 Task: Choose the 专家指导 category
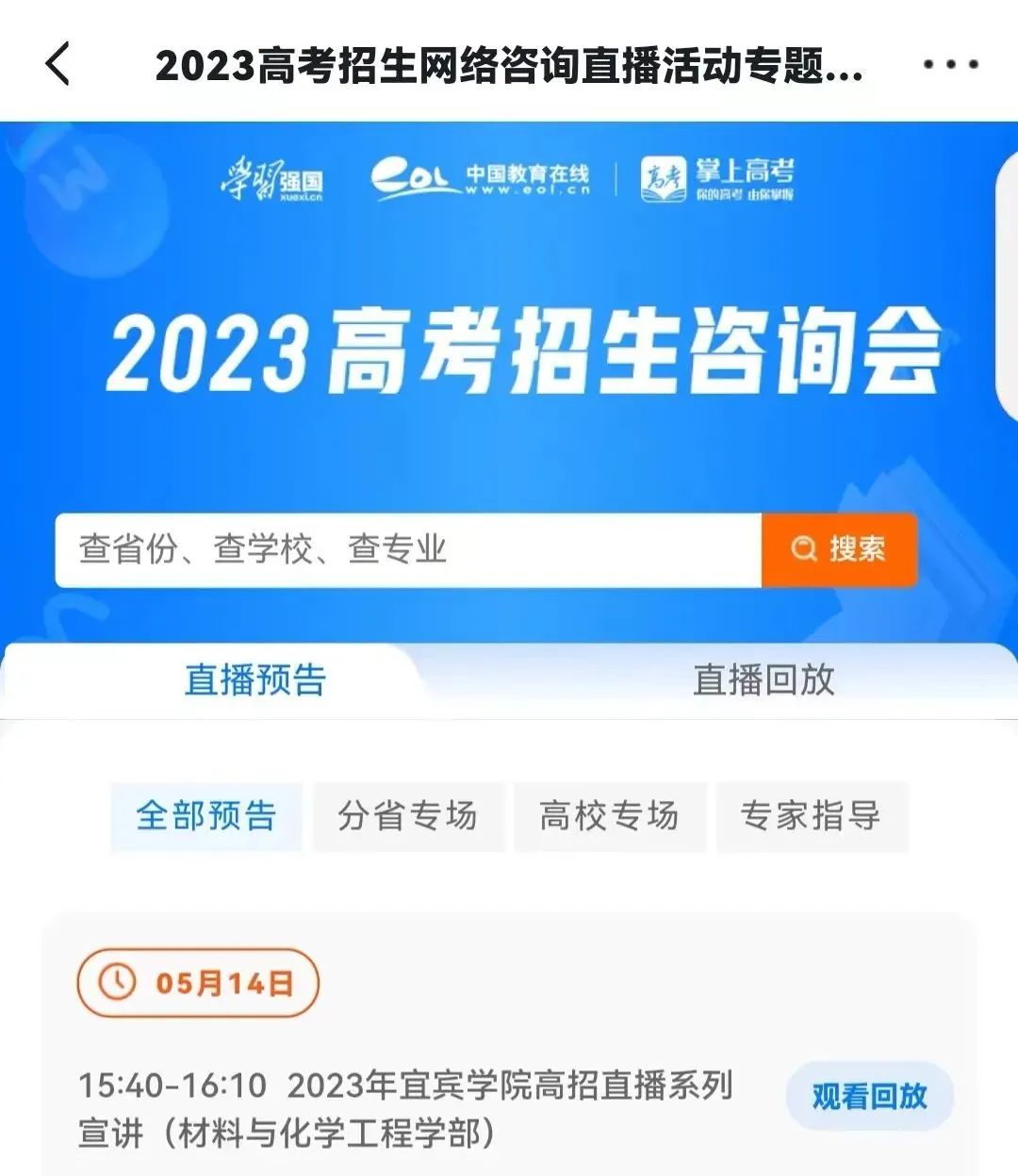(x=812, y=816)
